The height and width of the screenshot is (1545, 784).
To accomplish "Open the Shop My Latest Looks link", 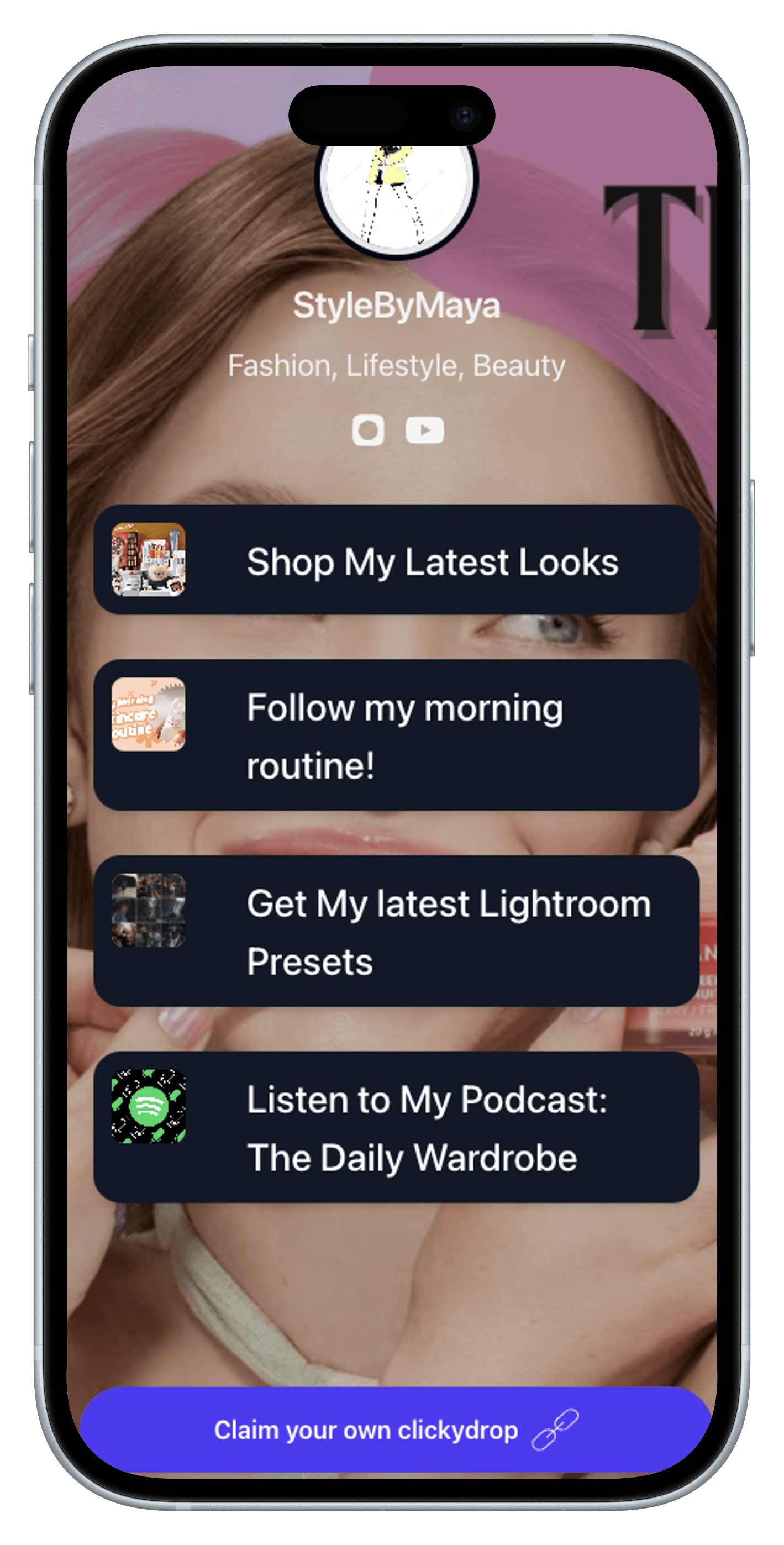I will click(396, 560).
